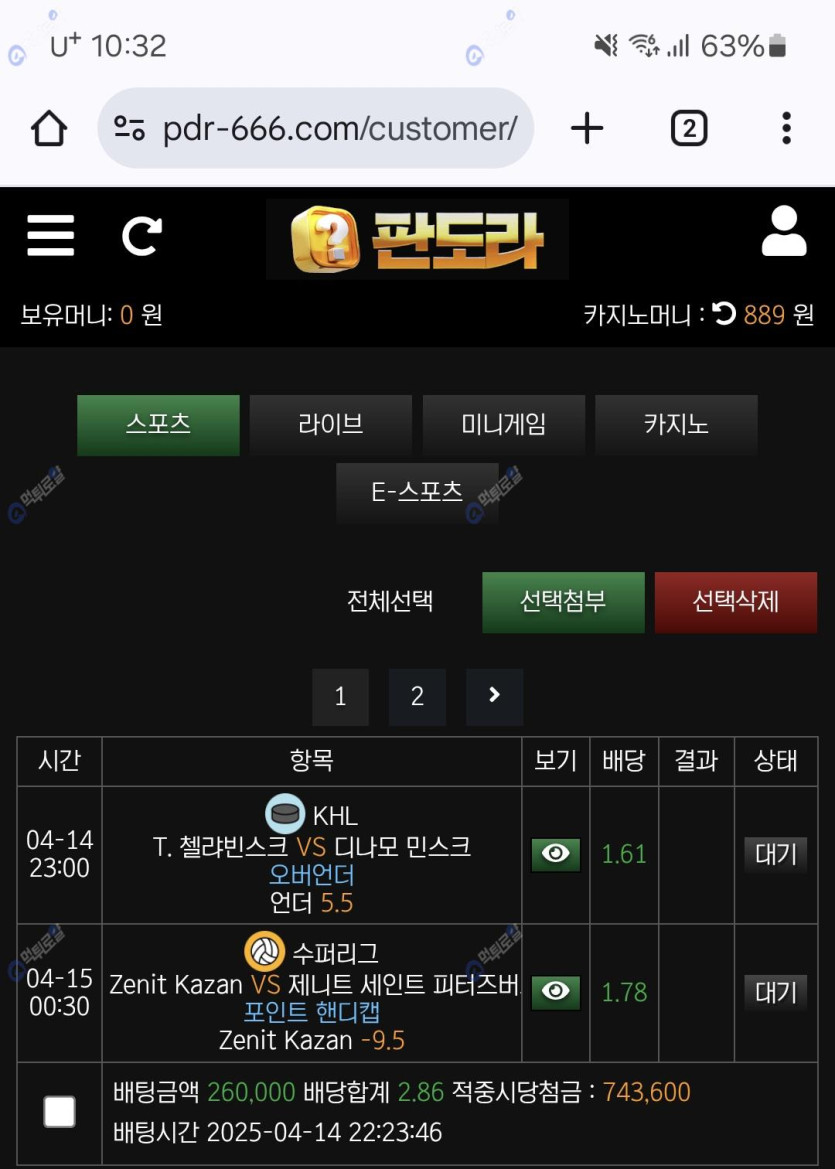Tap the next page arrow
This screenshot has width=835, height=1169.
click(494, 697)
